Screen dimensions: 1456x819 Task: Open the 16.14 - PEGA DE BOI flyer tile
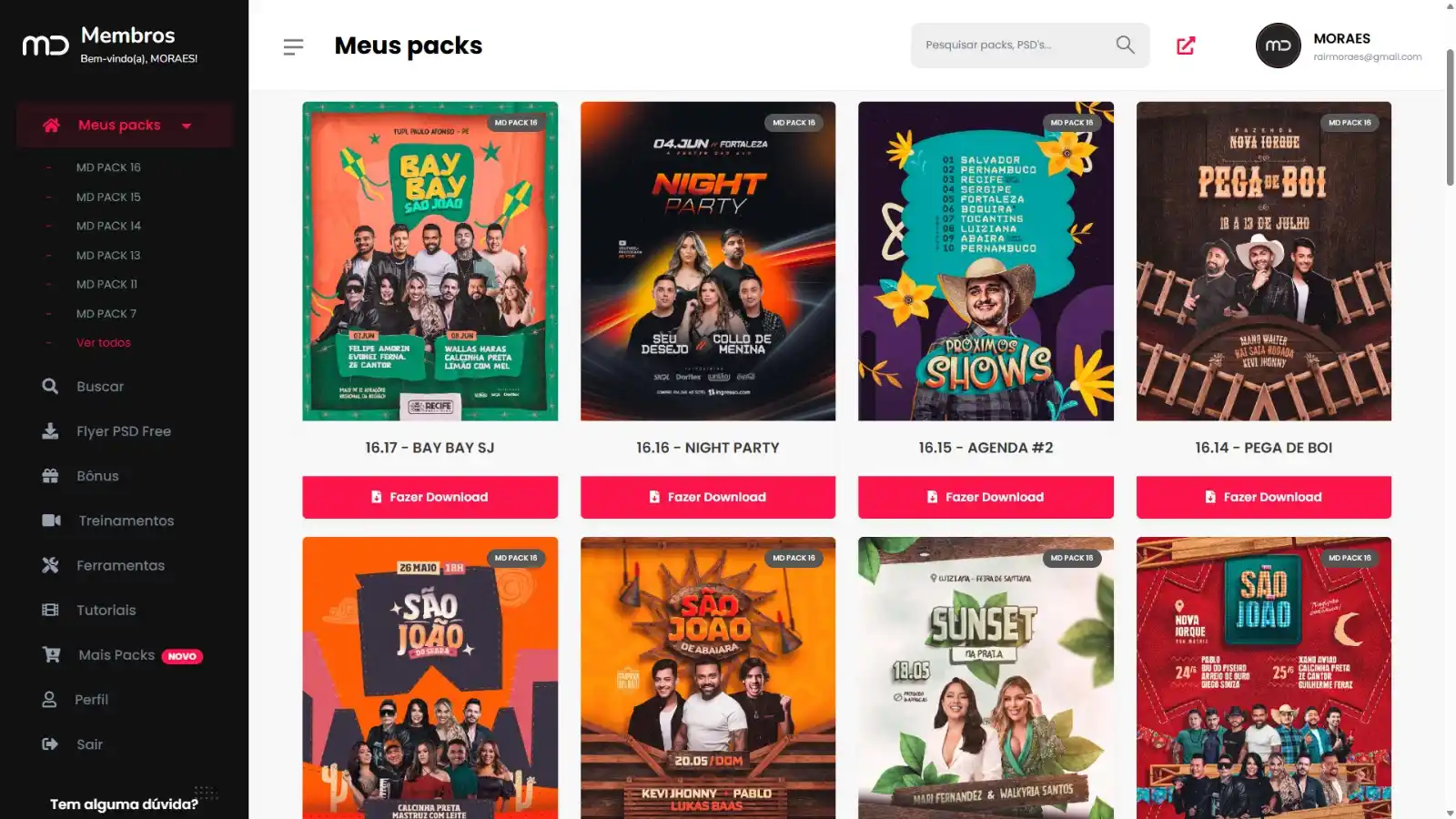[x=1263, y=261]
